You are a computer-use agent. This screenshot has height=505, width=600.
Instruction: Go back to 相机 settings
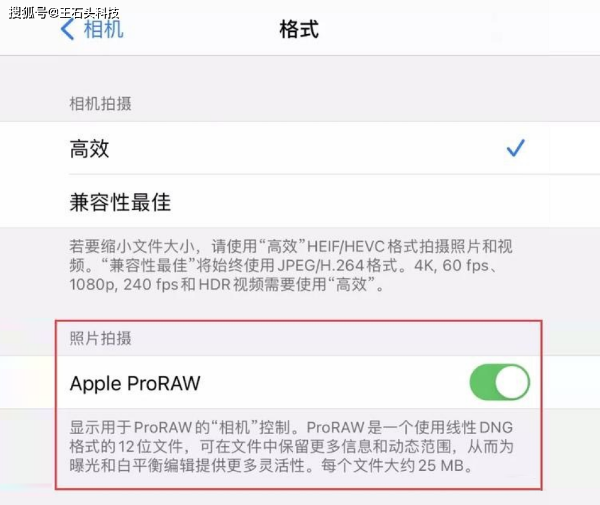(x=92, y=29)
